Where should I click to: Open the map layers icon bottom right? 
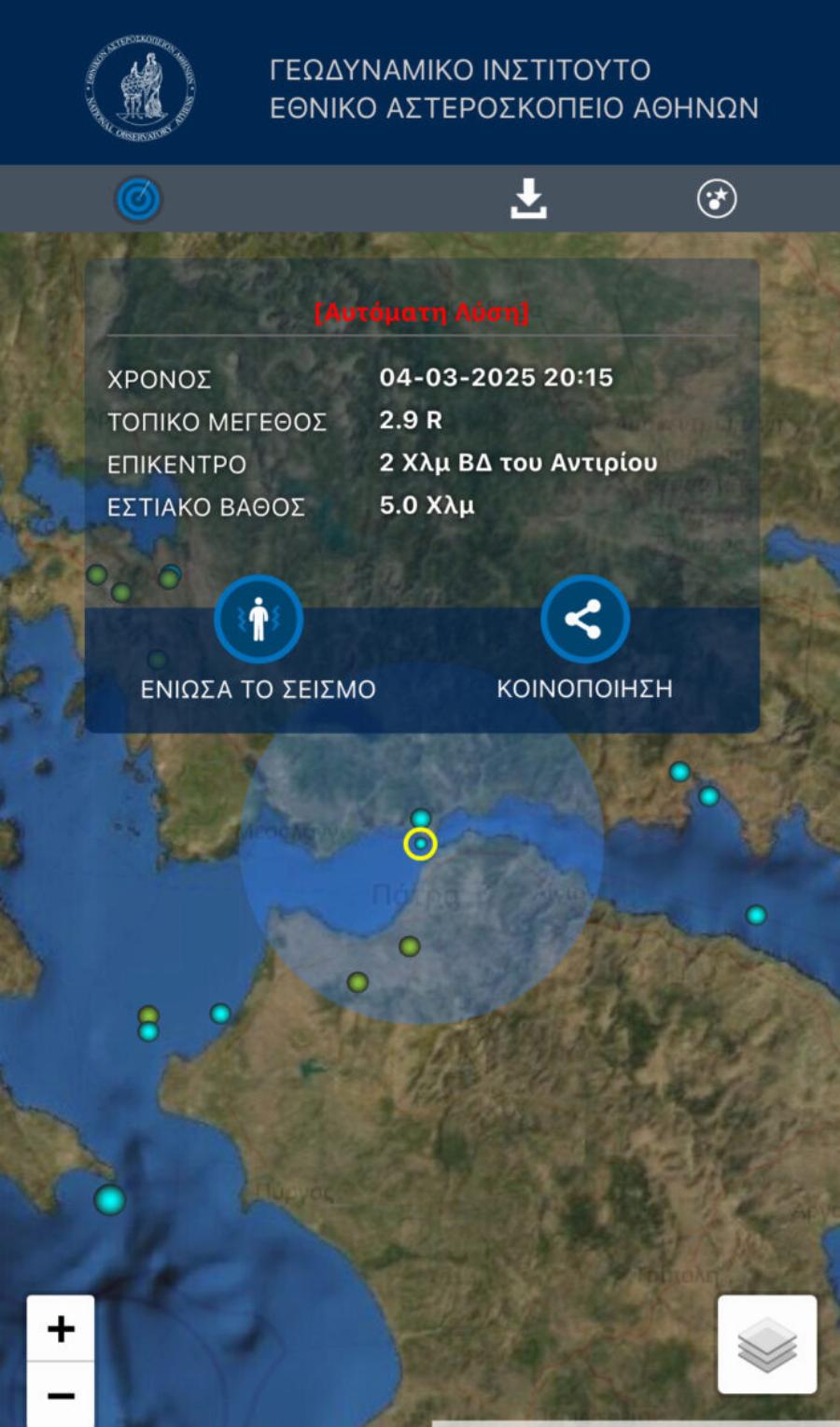(767, 1345)
